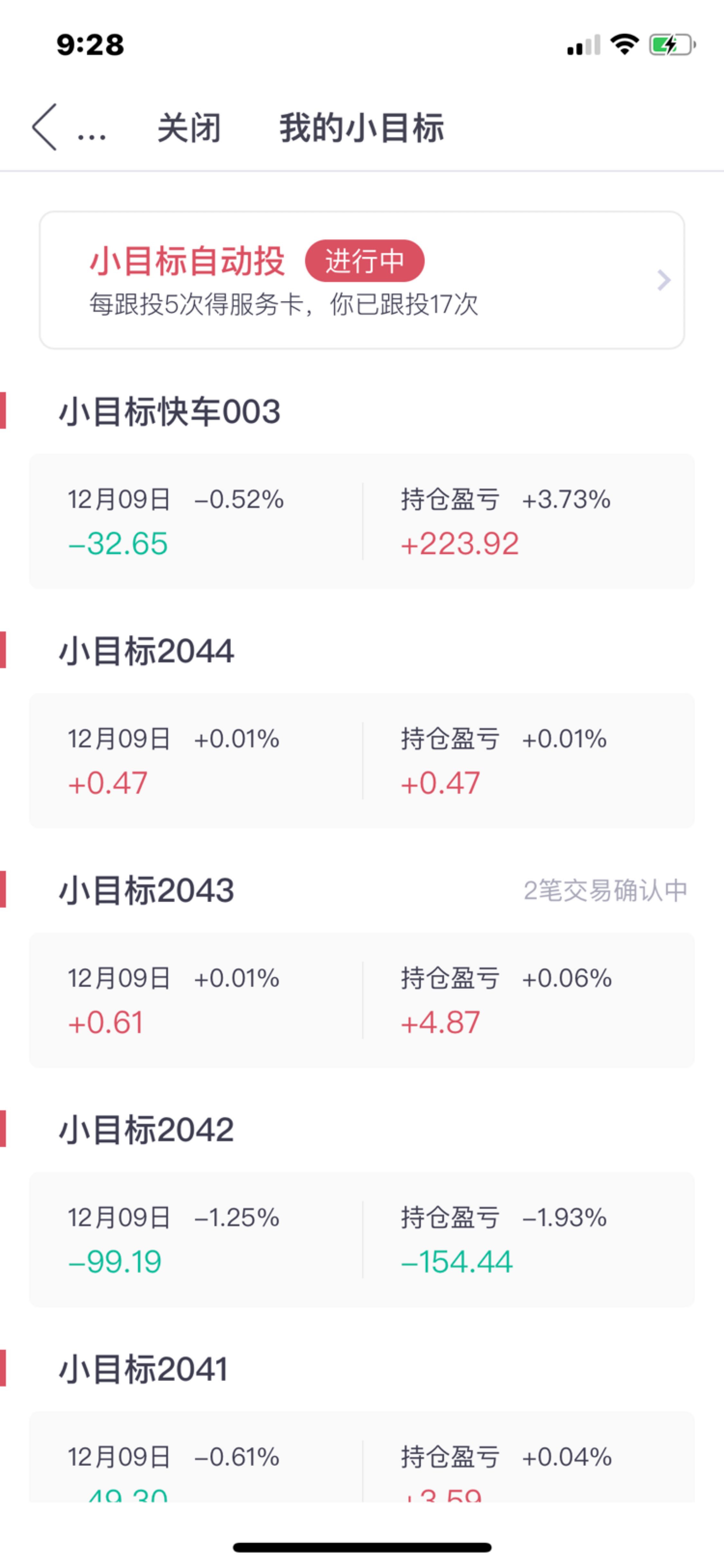Go back with the arrow icon
Viewport: 724px width, 1568px height.
coord(44,127)
